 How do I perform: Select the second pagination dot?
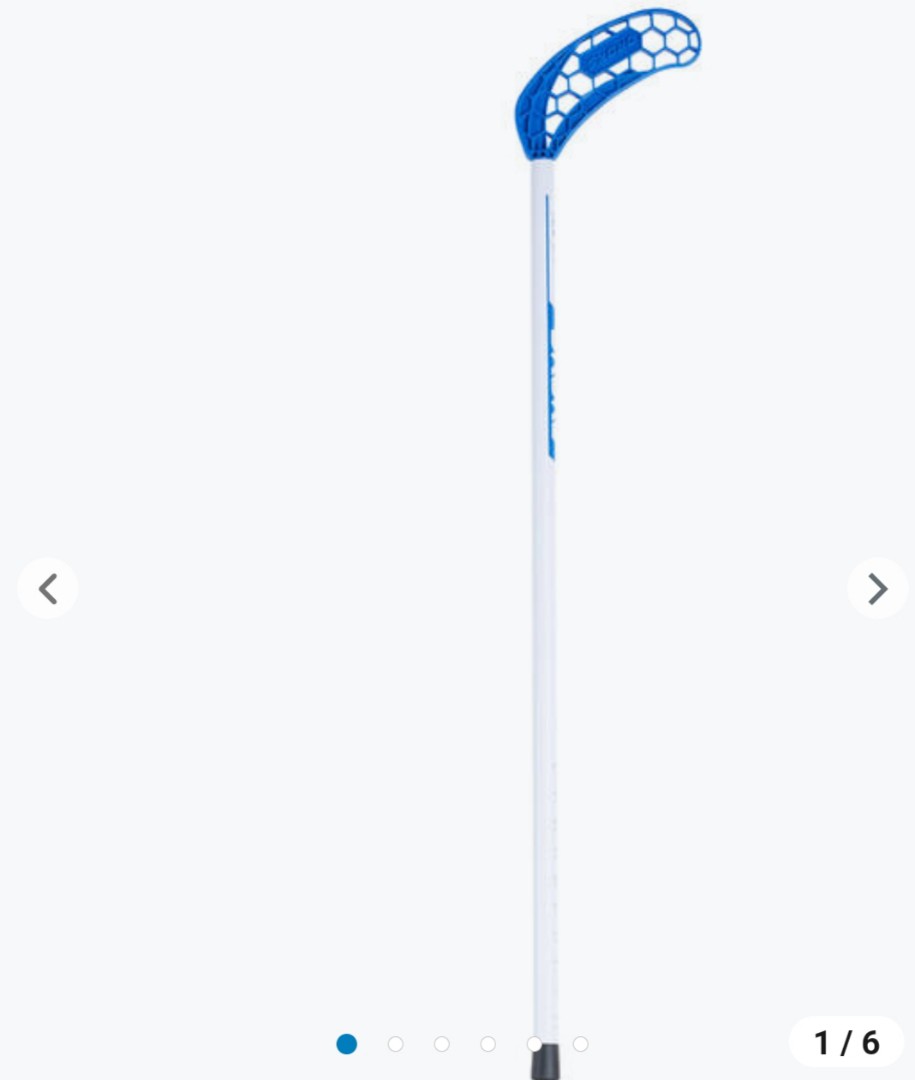click(x=394, y=1044)
